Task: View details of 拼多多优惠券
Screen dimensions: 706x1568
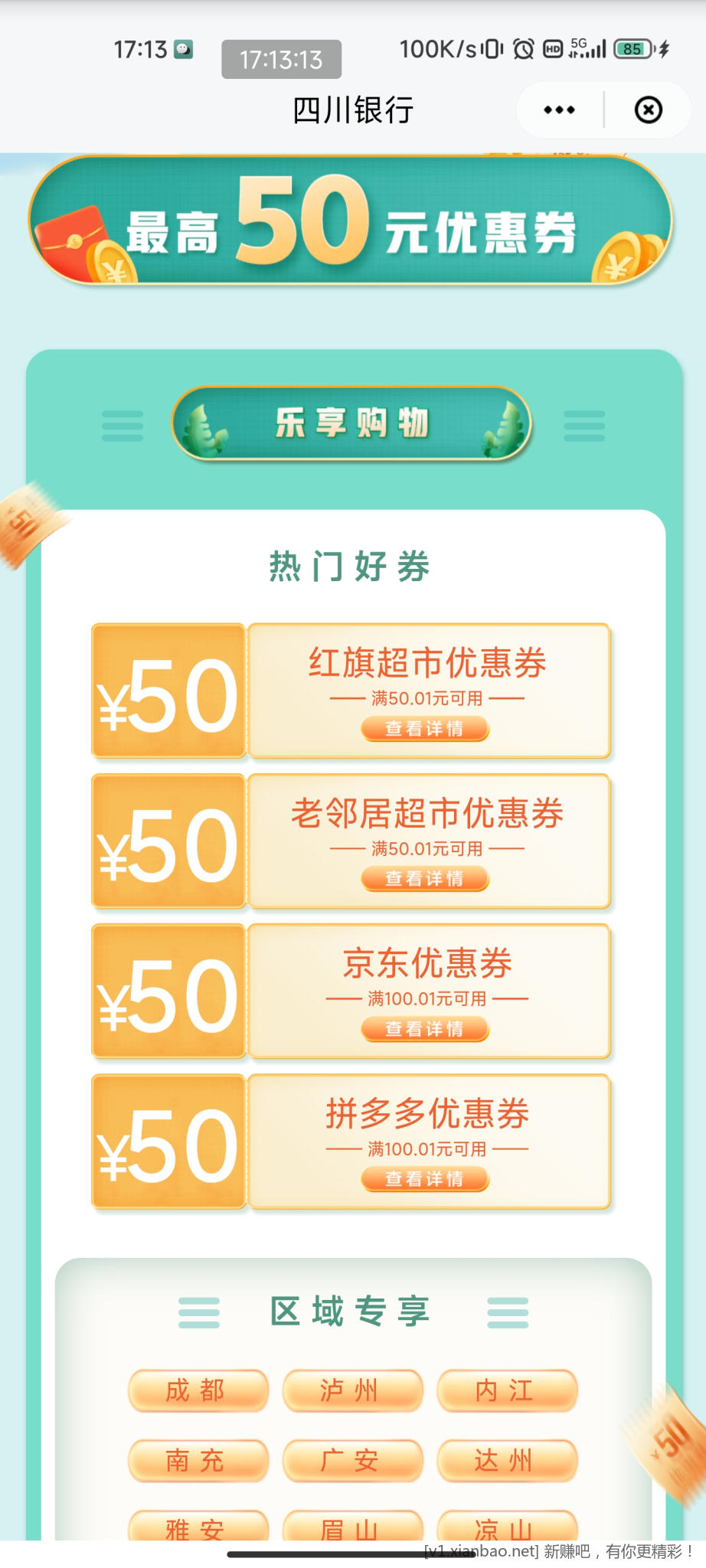Action: pyautogui.click(x=425, y=1179)
